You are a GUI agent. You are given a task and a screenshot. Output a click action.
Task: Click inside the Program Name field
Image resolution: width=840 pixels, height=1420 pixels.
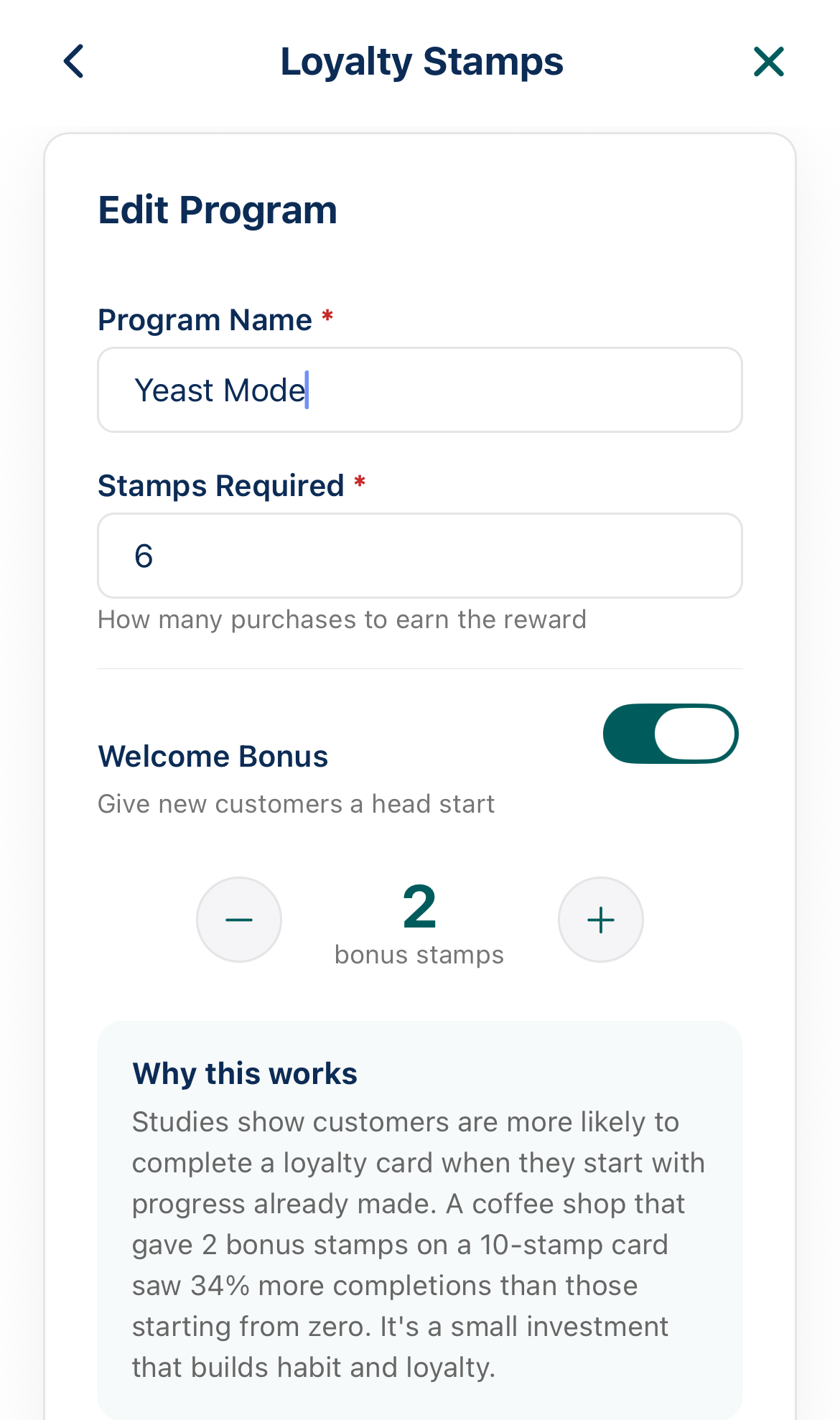[419, 390]
